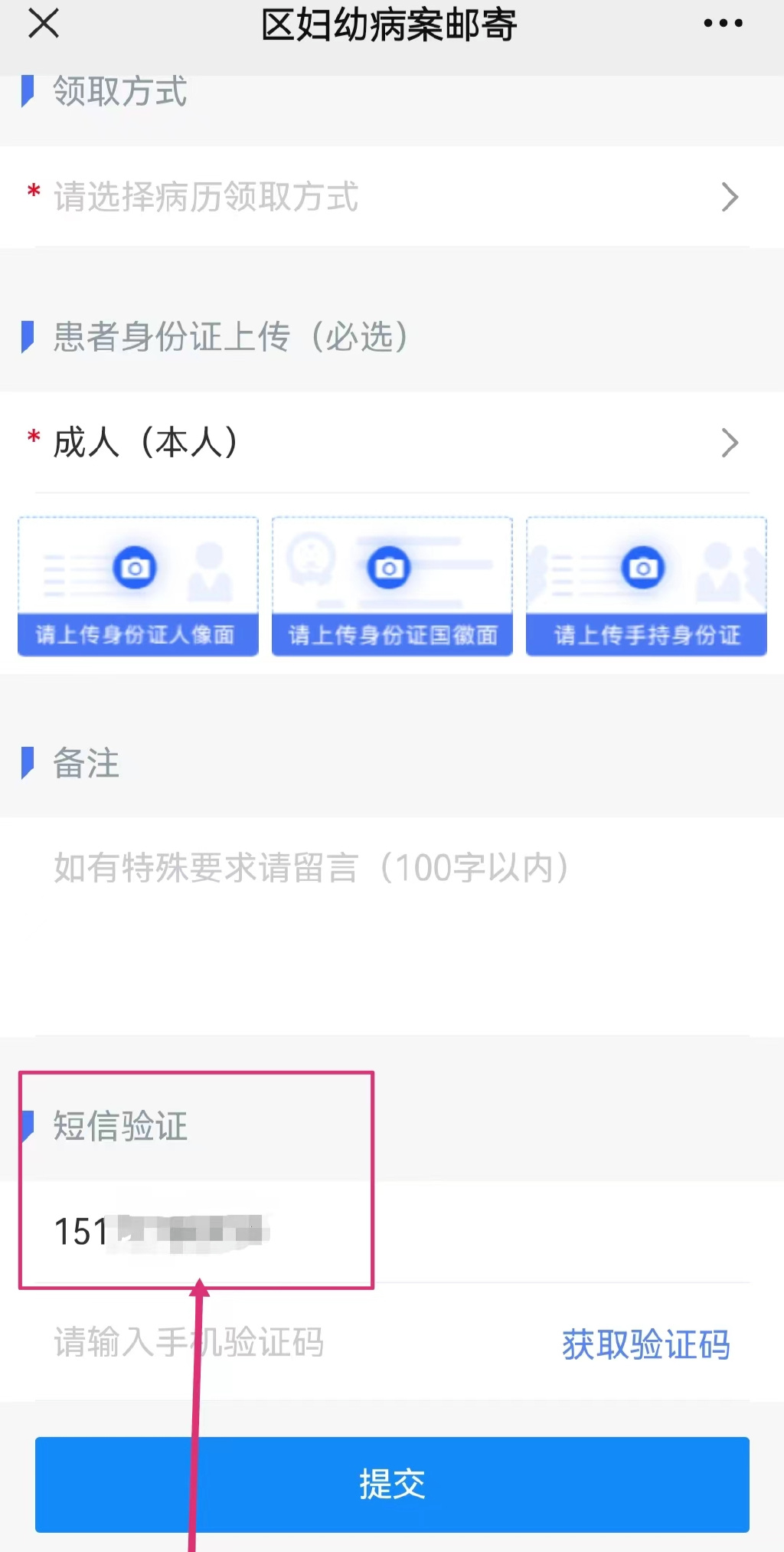This screenshot has width=784, height=1552.
Task: Tap the 提交 submit button
Action: [x=391, y=1484]
